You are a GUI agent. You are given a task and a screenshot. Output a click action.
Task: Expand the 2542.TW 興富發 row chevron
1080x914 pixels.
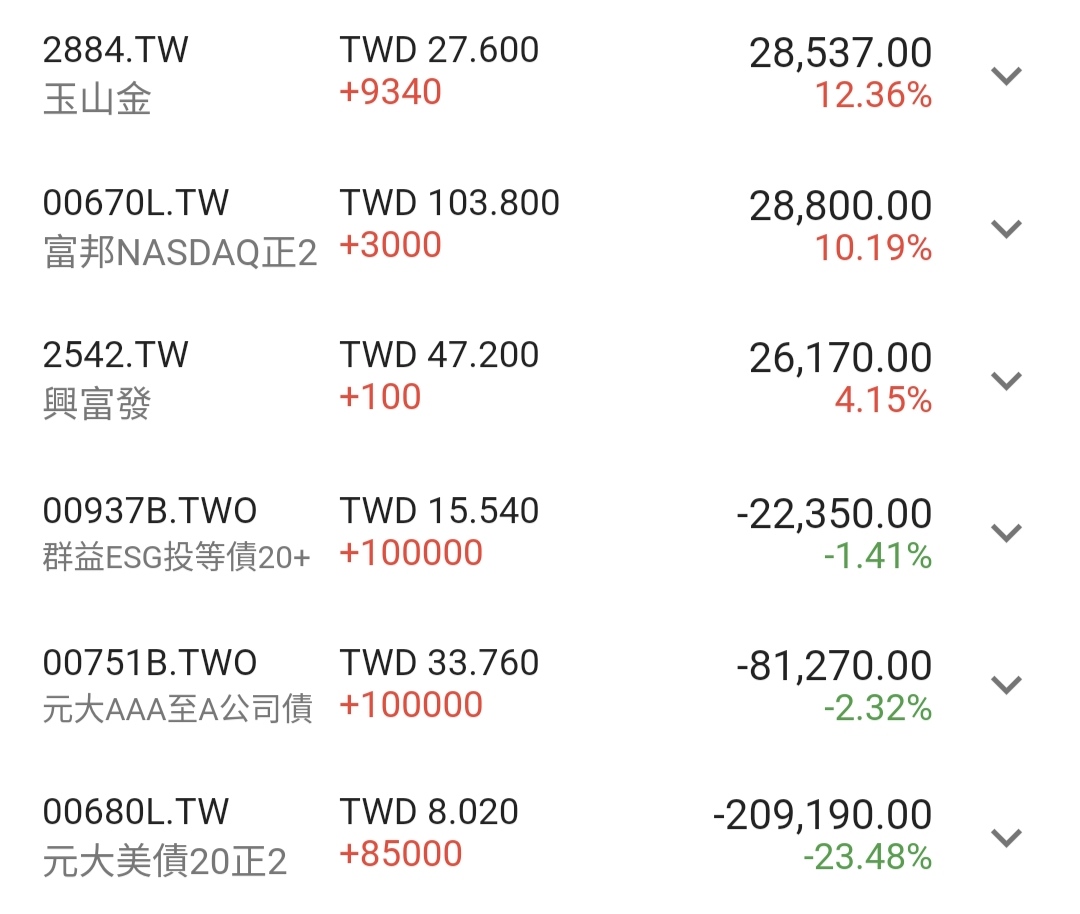click(1006, 380)
